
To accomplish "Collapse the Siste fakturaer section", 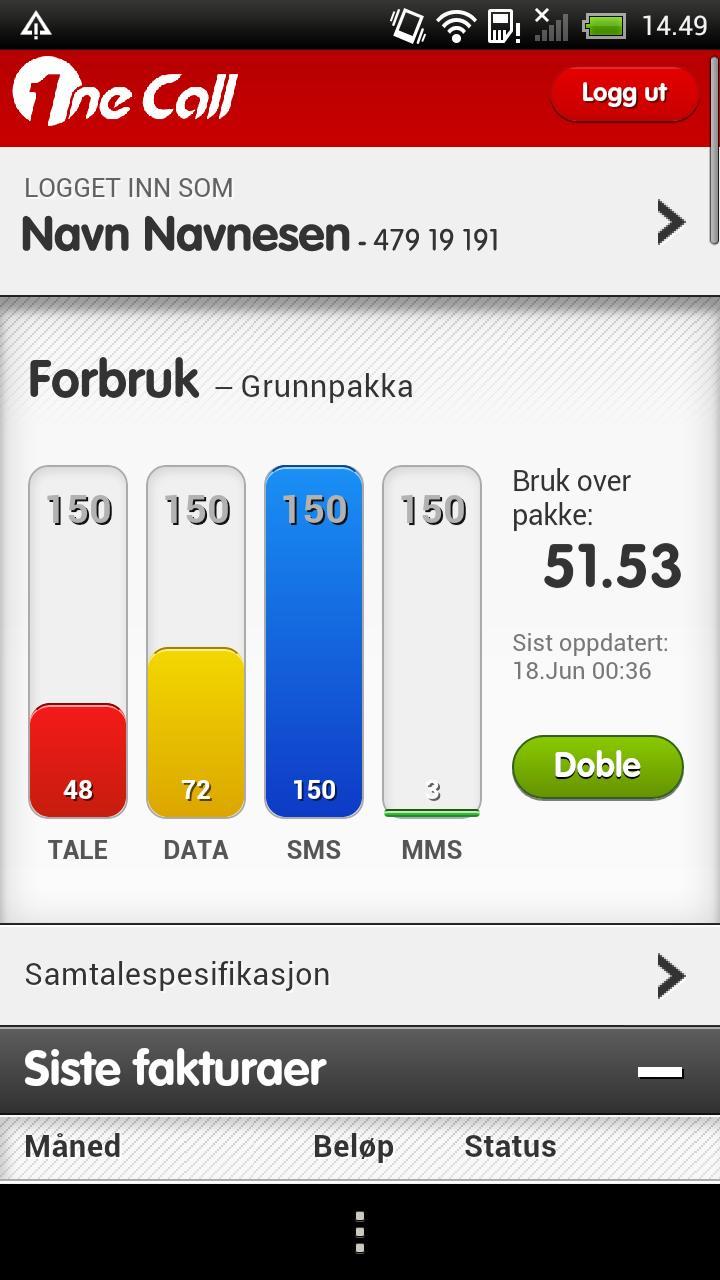I will coord(660,1071).
